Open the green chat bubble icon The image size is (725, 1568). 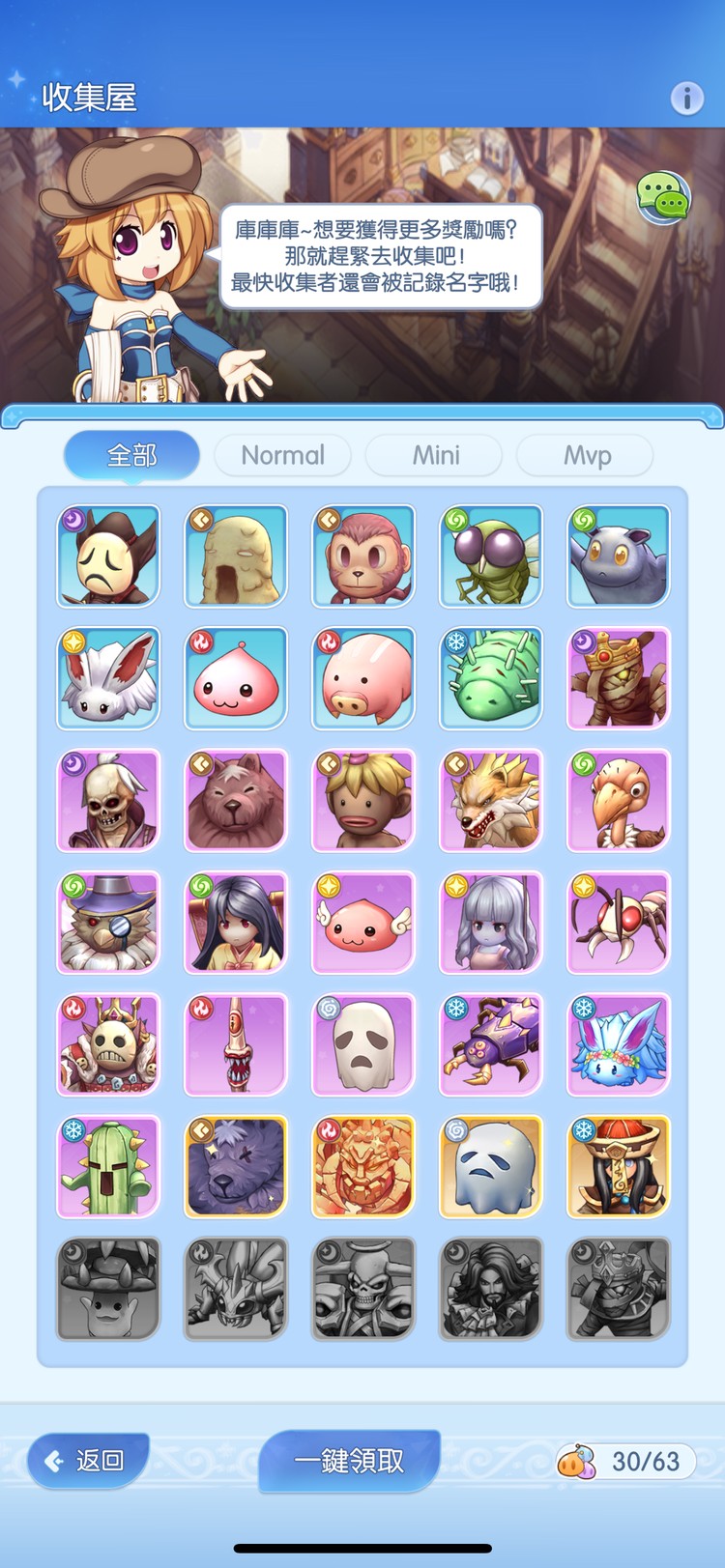tap(663, 198)
